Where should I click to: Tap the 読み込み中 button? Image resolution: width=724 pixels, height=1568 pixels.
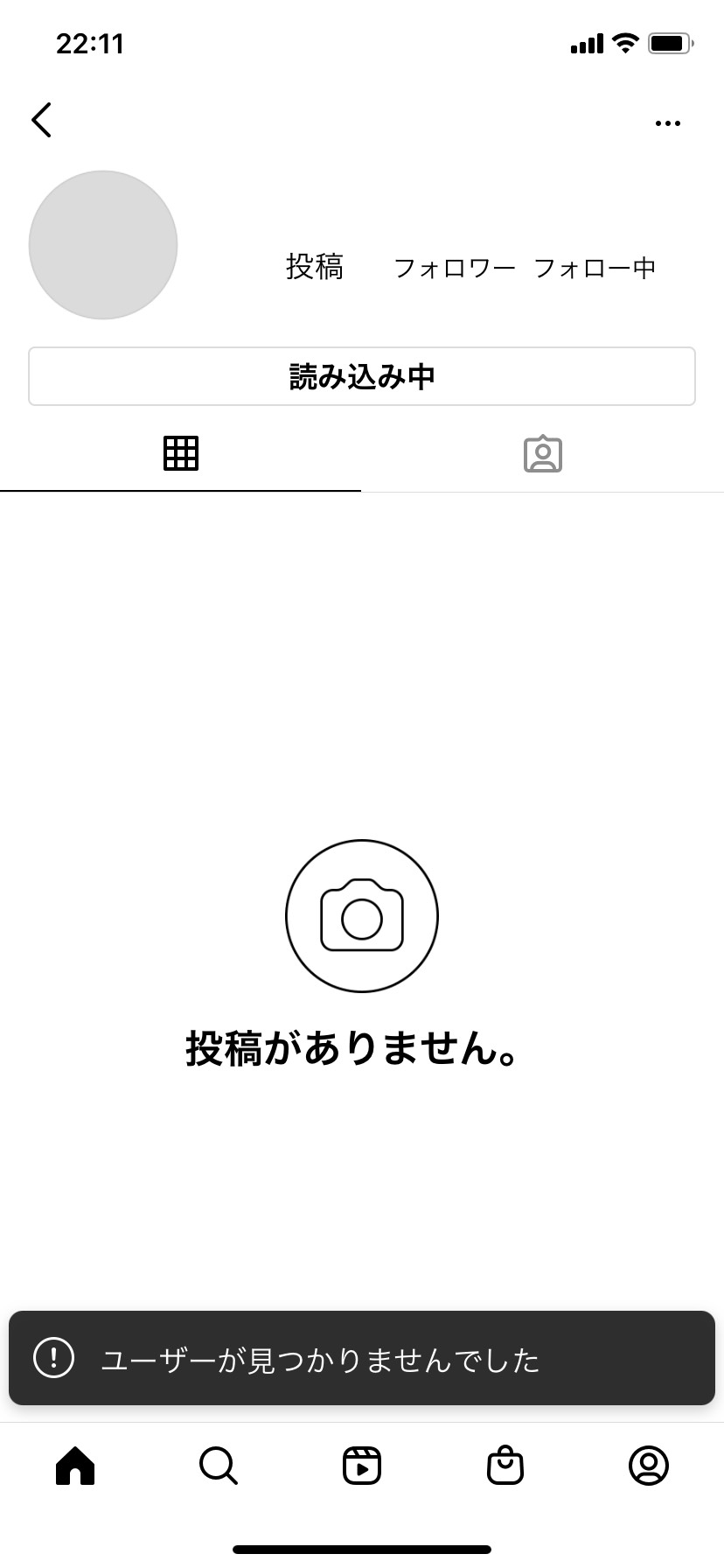(362, 376)
